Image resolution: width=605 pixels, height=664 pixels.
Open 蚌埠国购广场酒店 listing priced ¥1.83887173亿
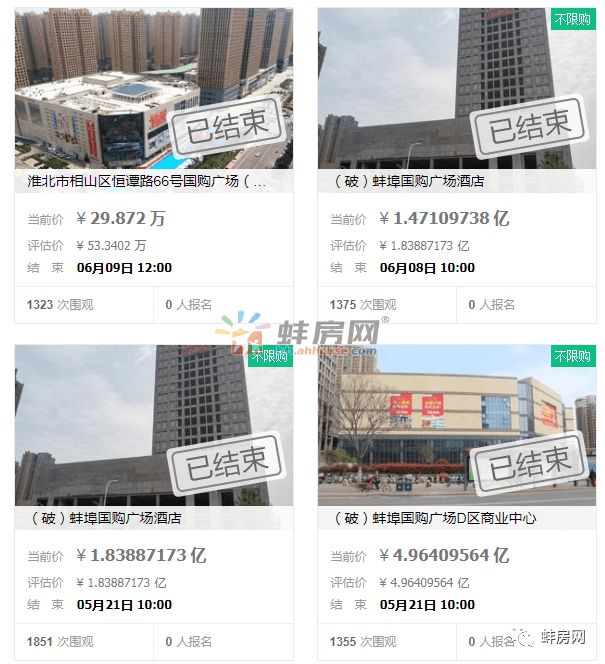(105, 518)
